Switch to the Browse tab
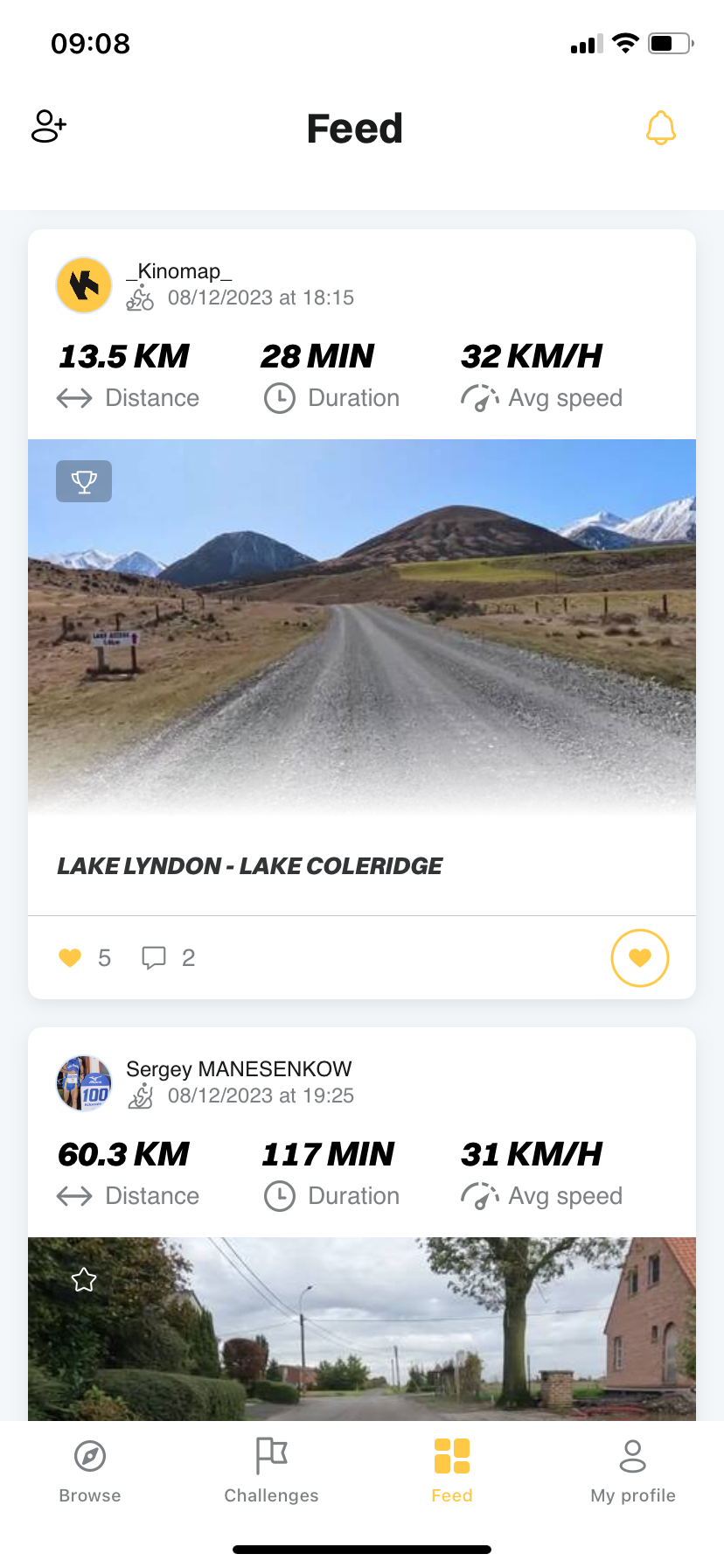This screenshot has height=1568, width=724. 90,1471
